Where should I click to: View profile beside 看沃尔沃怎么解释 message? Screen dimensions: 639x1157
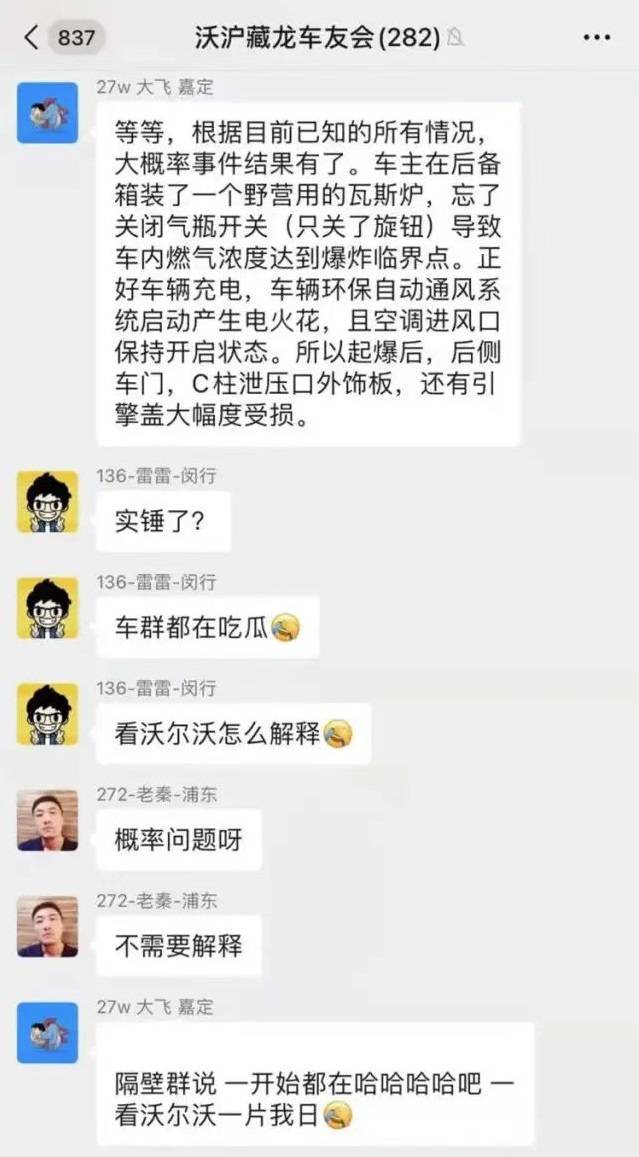coord(47,714)
